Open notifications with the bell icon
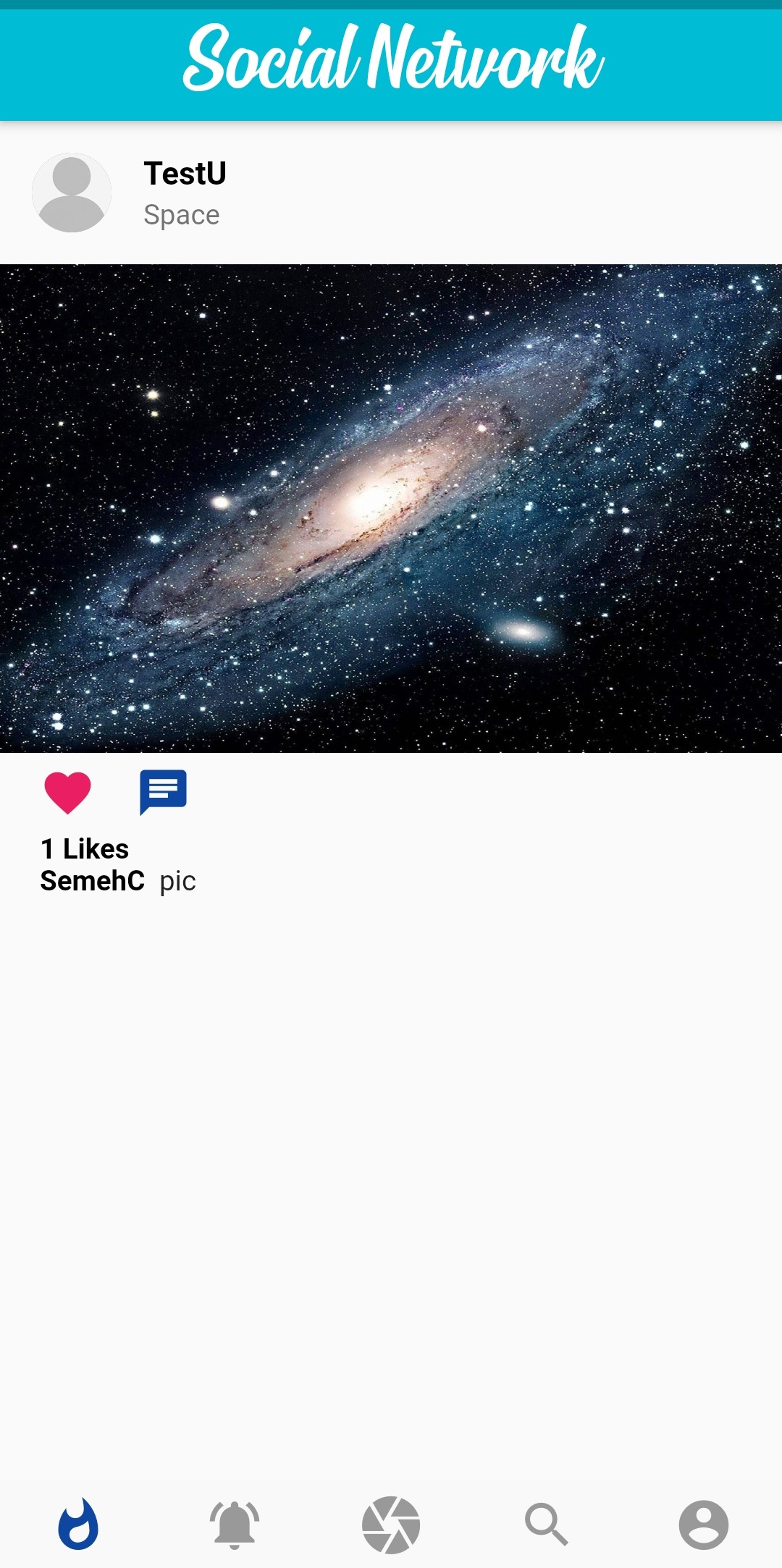The image size is (782, 1568). [235, 1522]
